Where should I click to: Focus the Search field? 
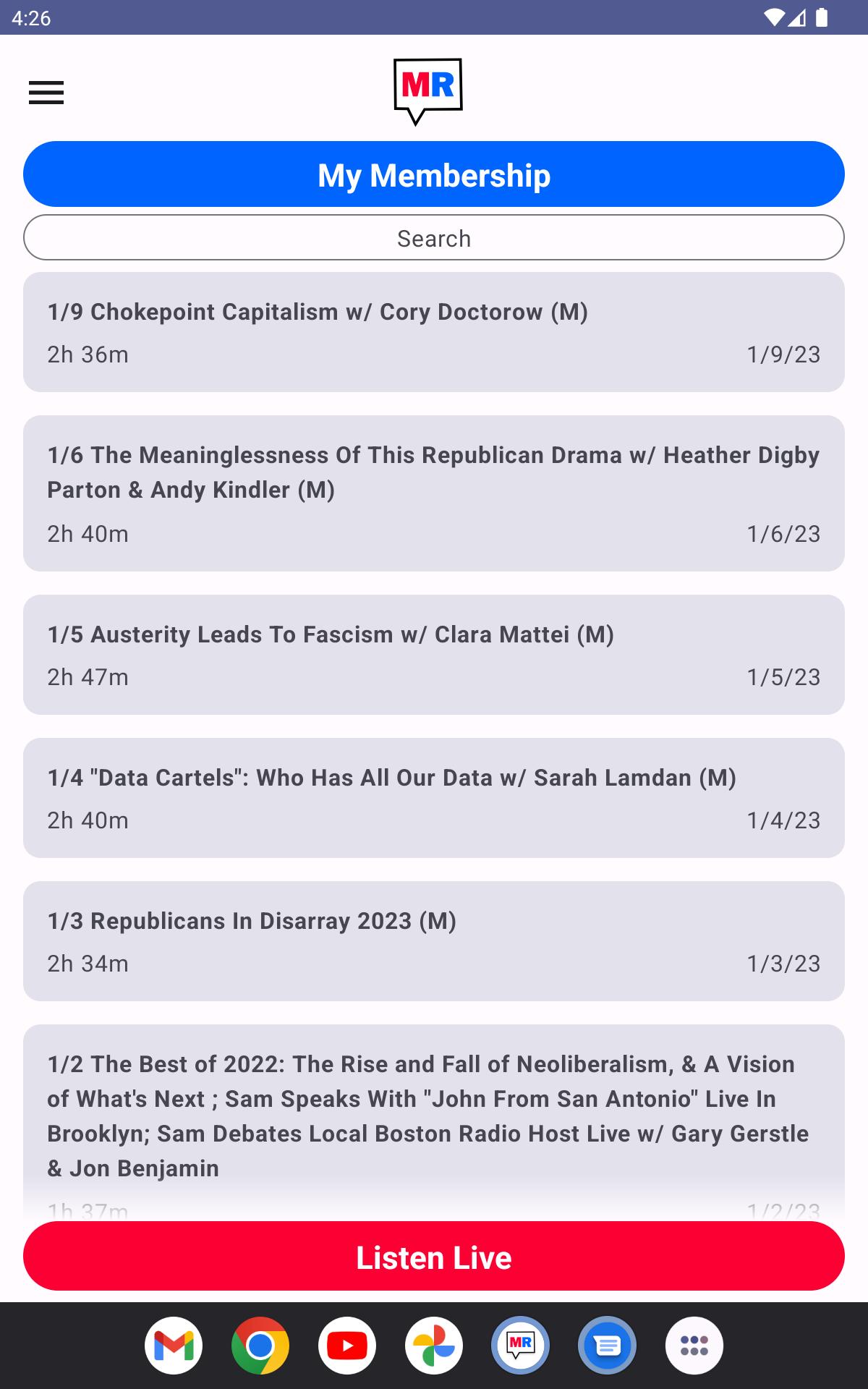click(x=434, y=238)
